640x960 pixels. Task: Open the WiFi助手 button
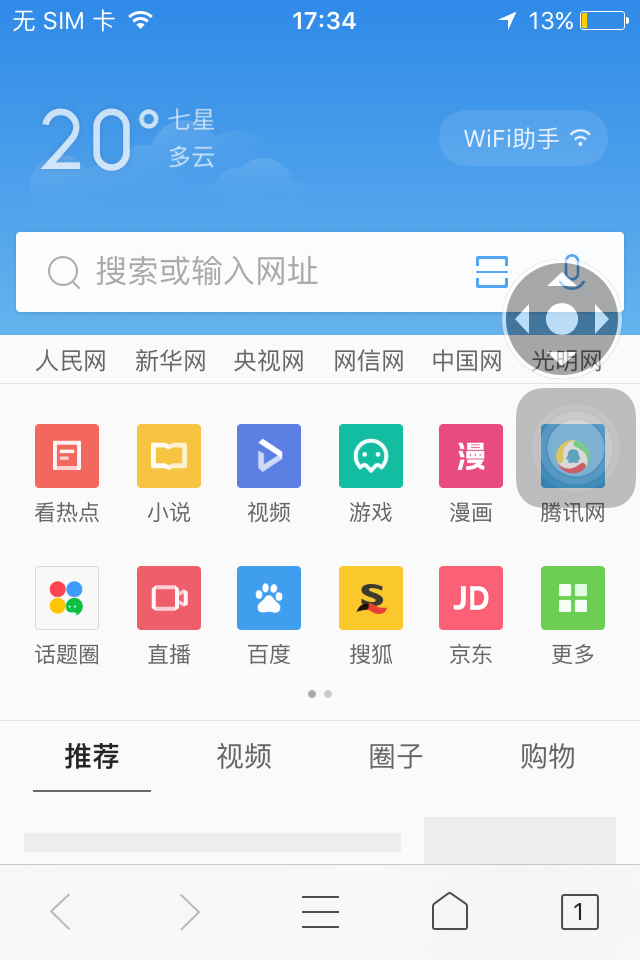coord(523,138)
